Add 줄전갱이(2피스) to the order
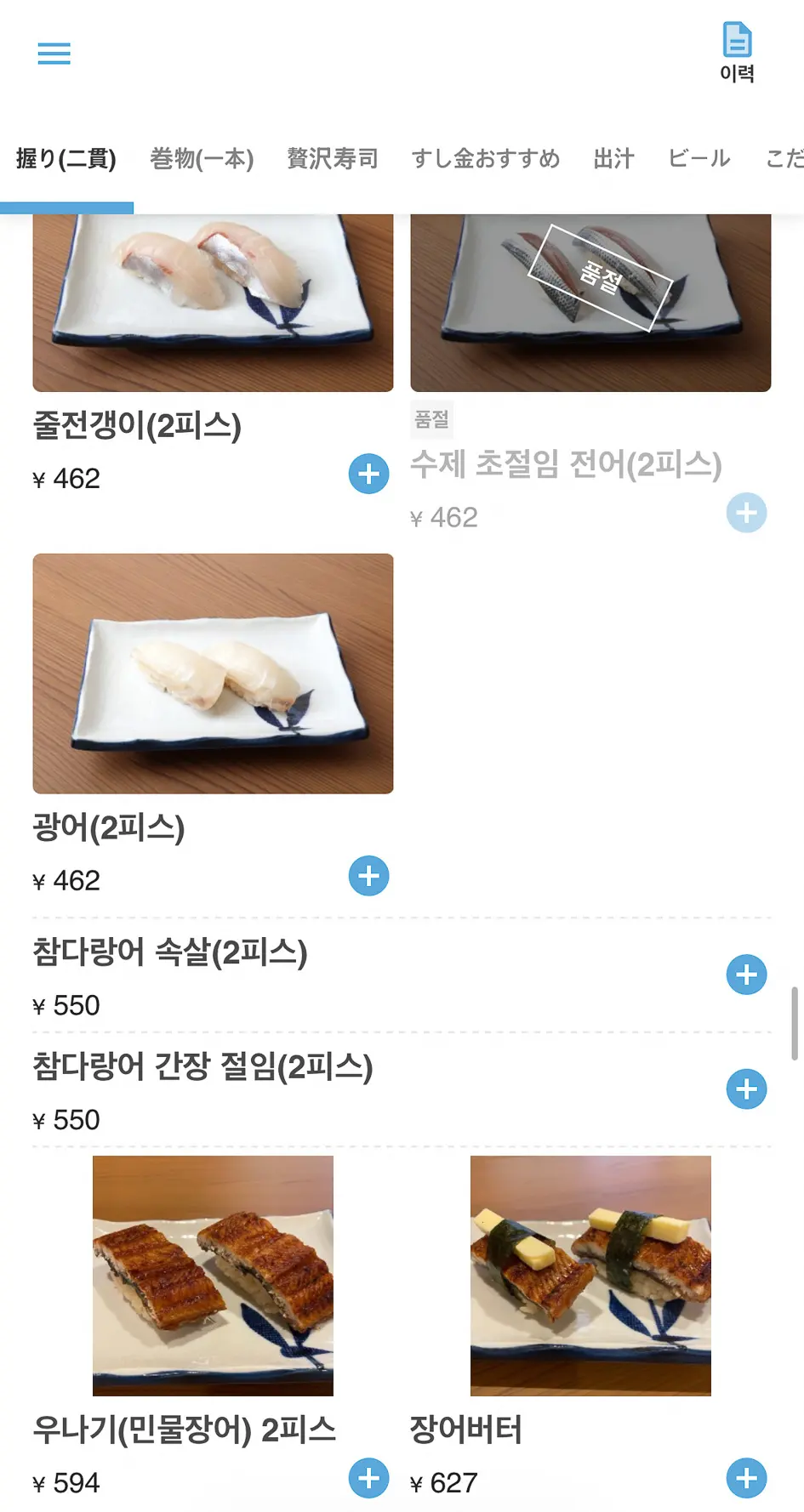804x1512 pixels. [369, 474]
